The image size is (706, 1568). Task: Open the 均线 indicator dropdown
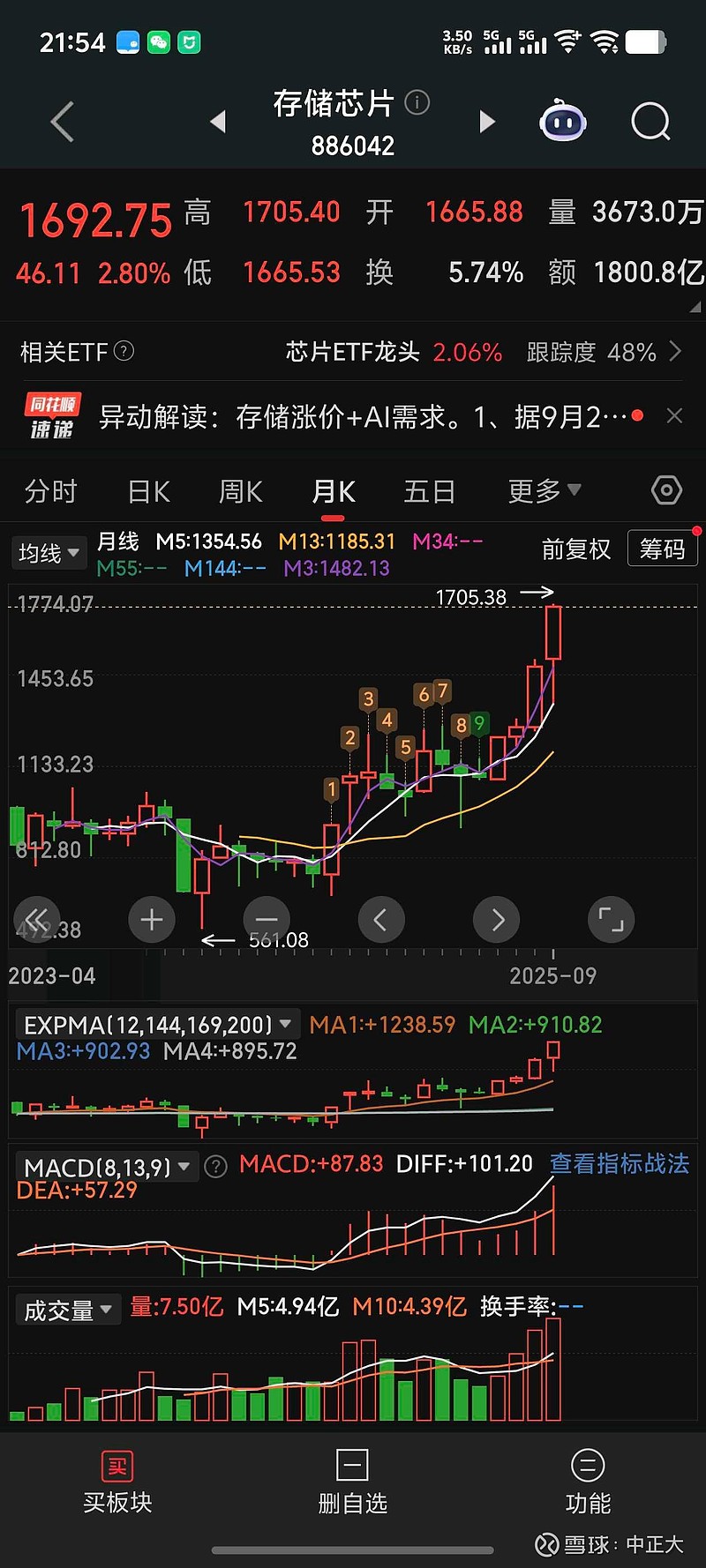49,553
